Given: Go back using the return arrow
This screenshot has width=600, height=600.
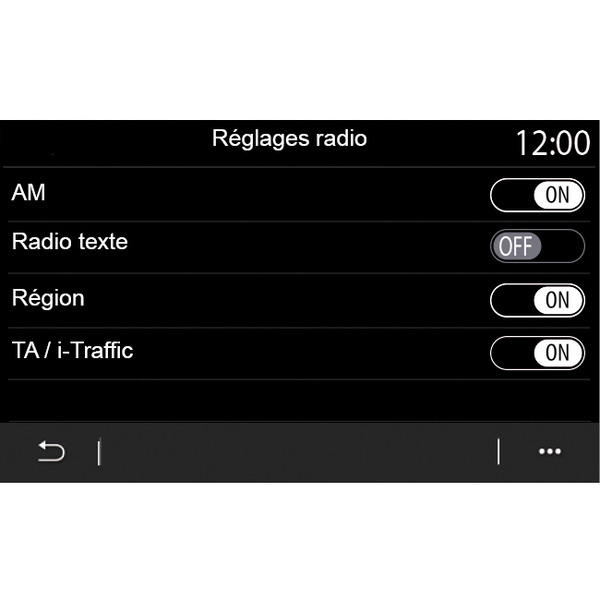Looking at the screenshot, I should 51,452.
